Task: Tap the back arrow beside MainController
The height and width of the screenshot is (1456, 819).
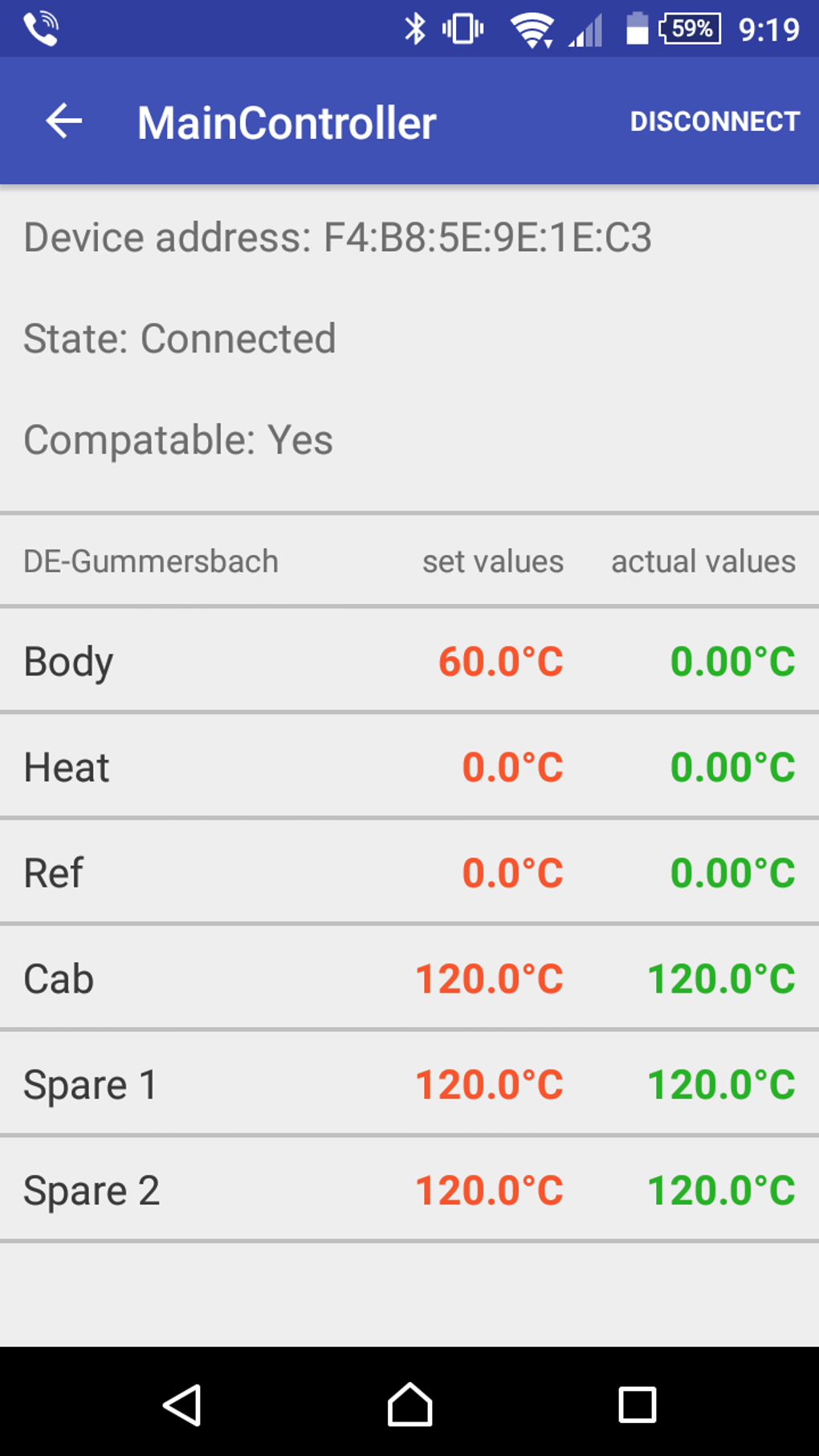Action: click(64, 122)
